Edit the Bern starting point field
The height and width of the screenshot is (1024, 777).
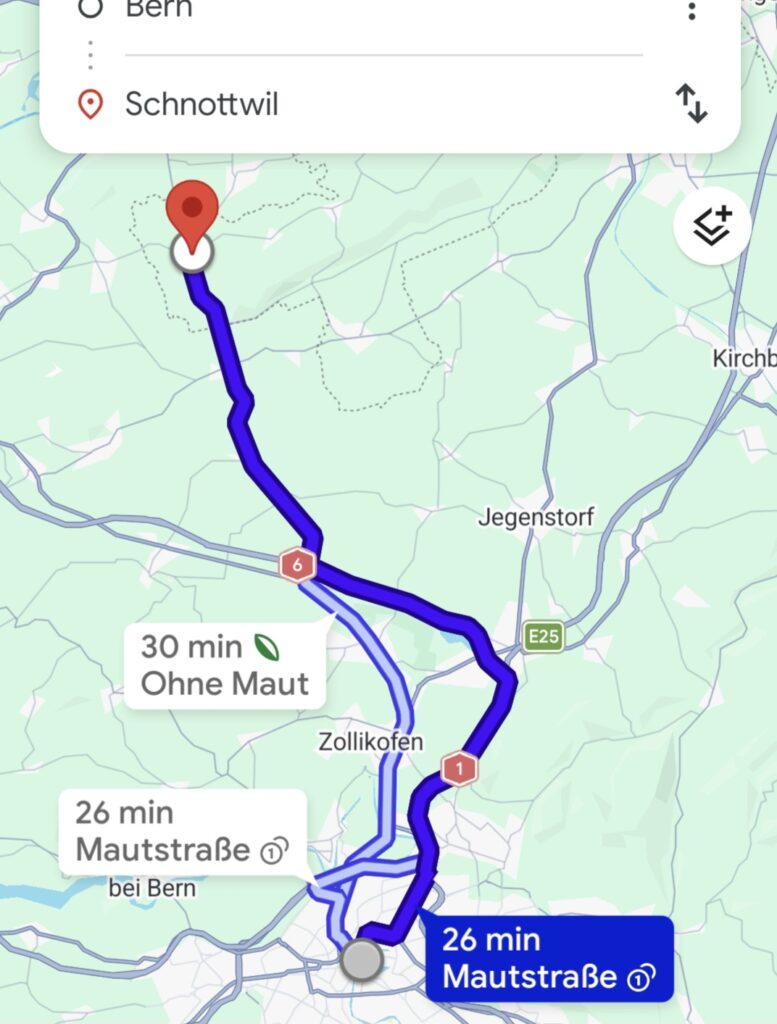[x=380, y=12]
